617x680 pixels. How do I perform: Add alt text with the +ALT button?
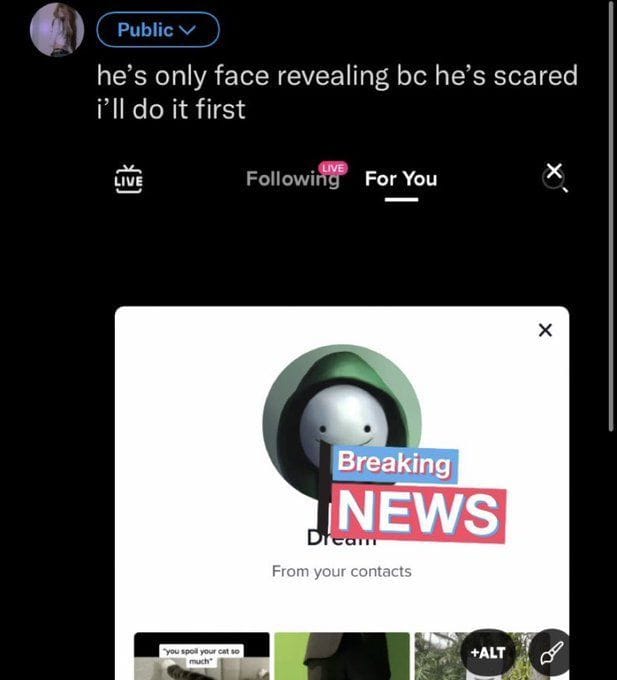(x=487, y=653)
